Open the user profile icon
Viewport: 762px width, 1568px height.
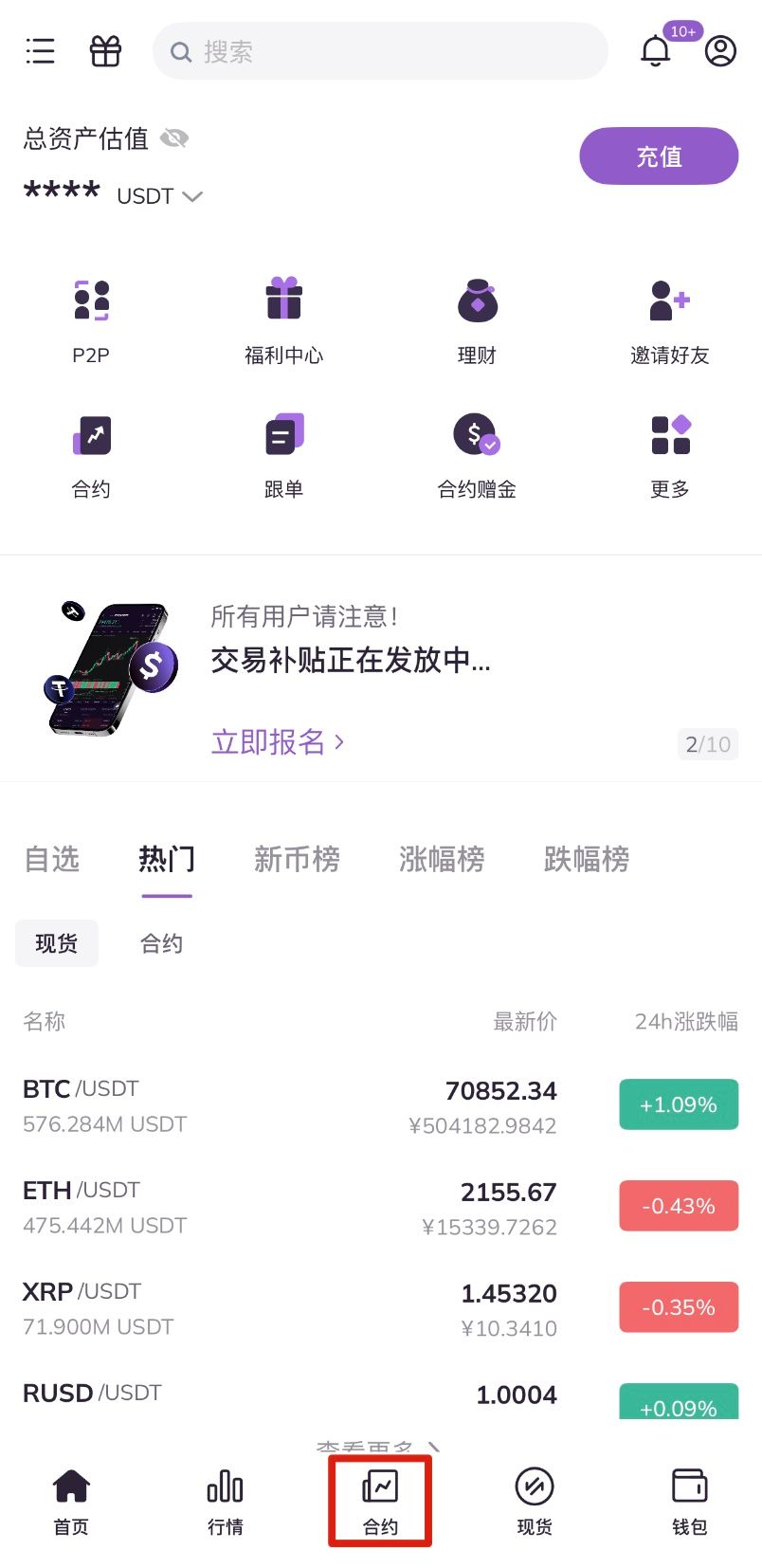click(720, 50)
